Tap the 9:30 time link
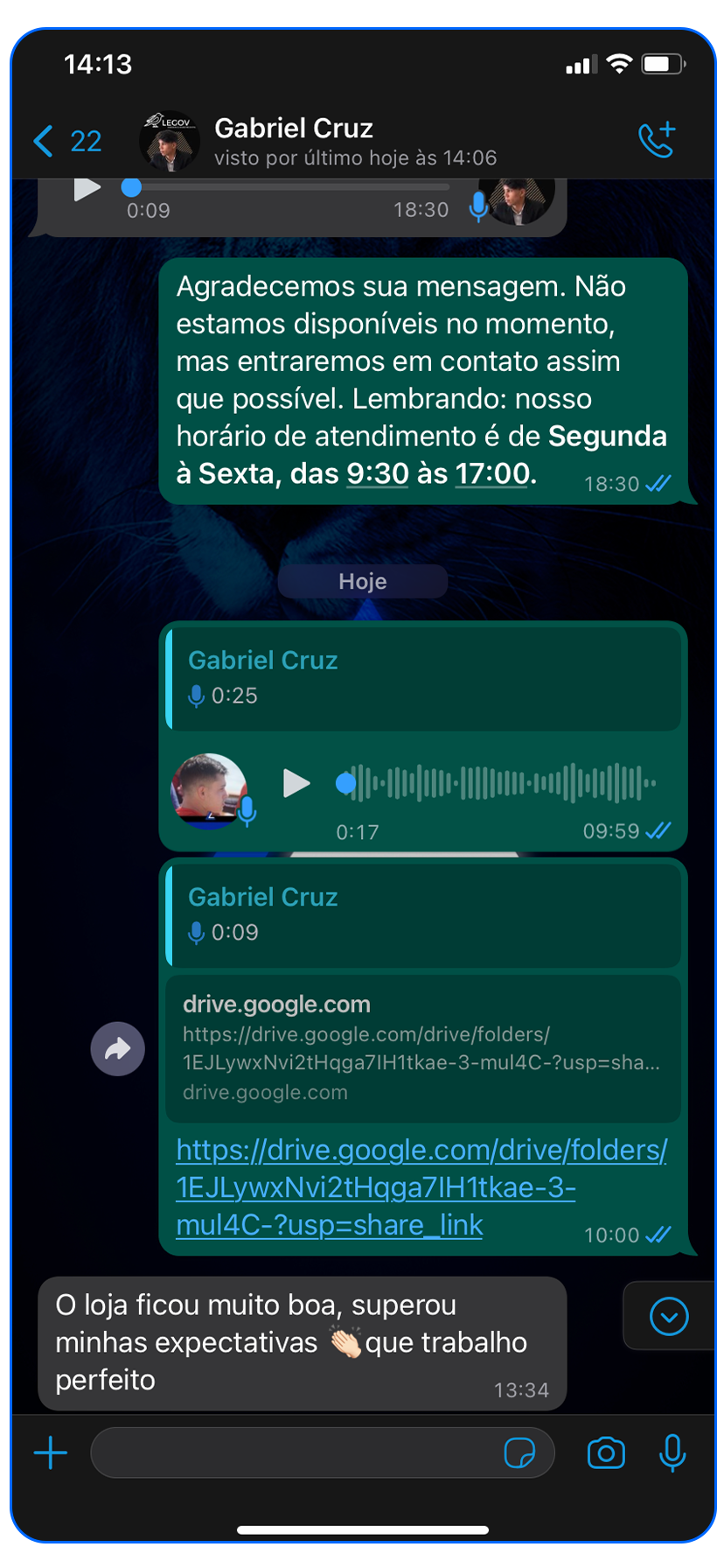The height and width of the screenshot is (1568, 724). click(378, 474)
